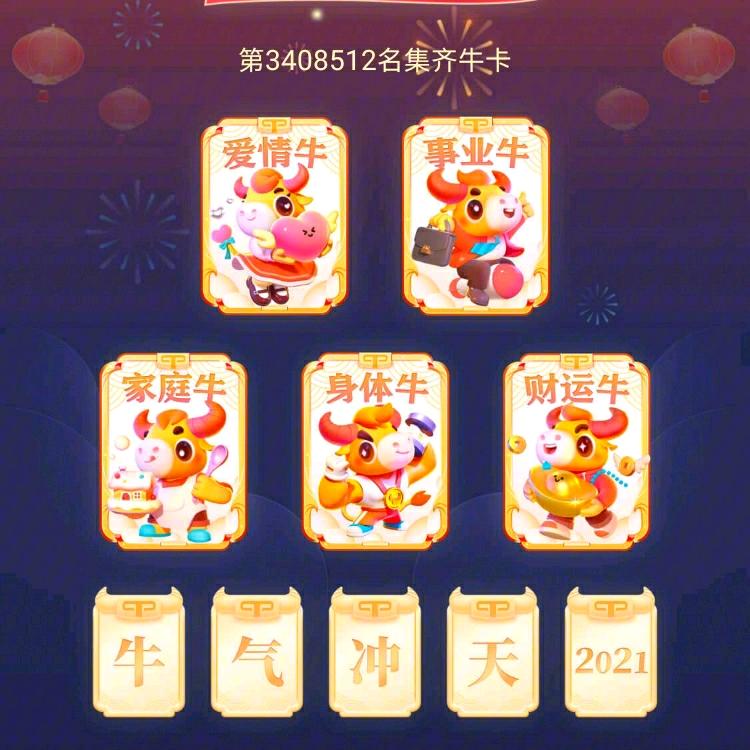Open the 爱情牛 card
The image size is (750, 750).
pyautogui.click(x=274, y=216)
